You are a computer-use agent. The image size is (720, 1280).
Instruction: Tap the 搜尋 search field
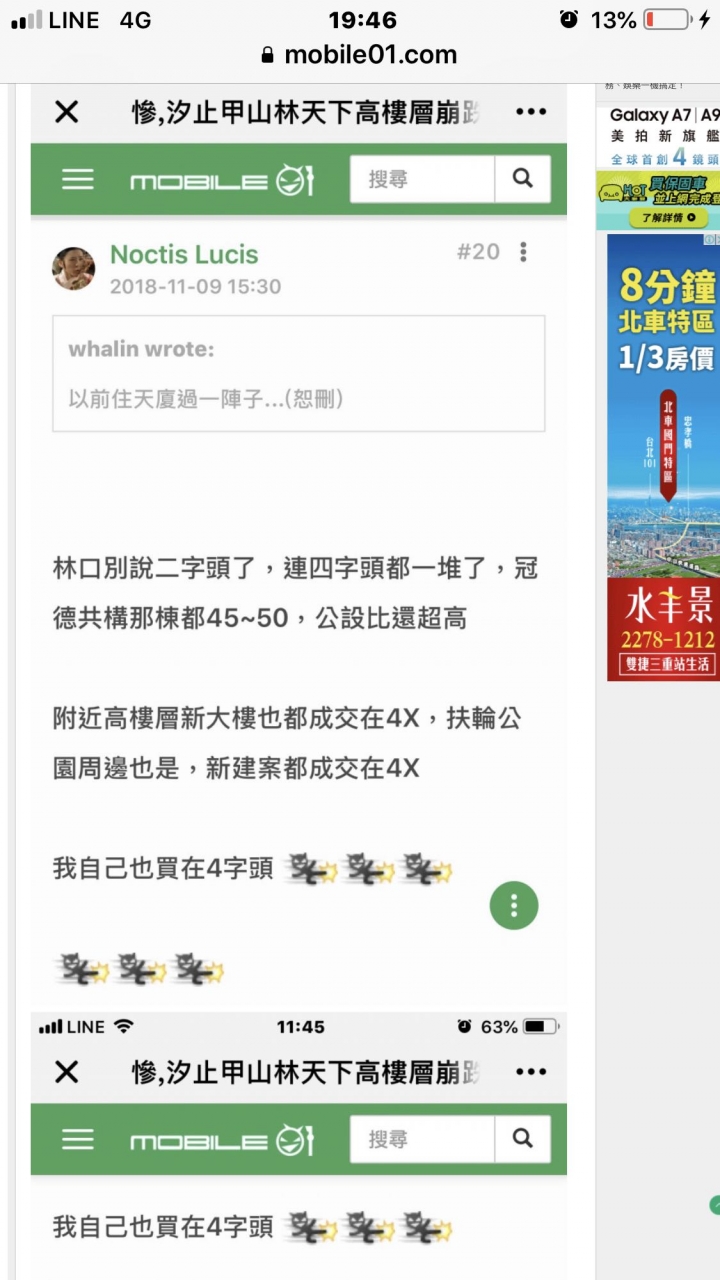tap(421, 180)
